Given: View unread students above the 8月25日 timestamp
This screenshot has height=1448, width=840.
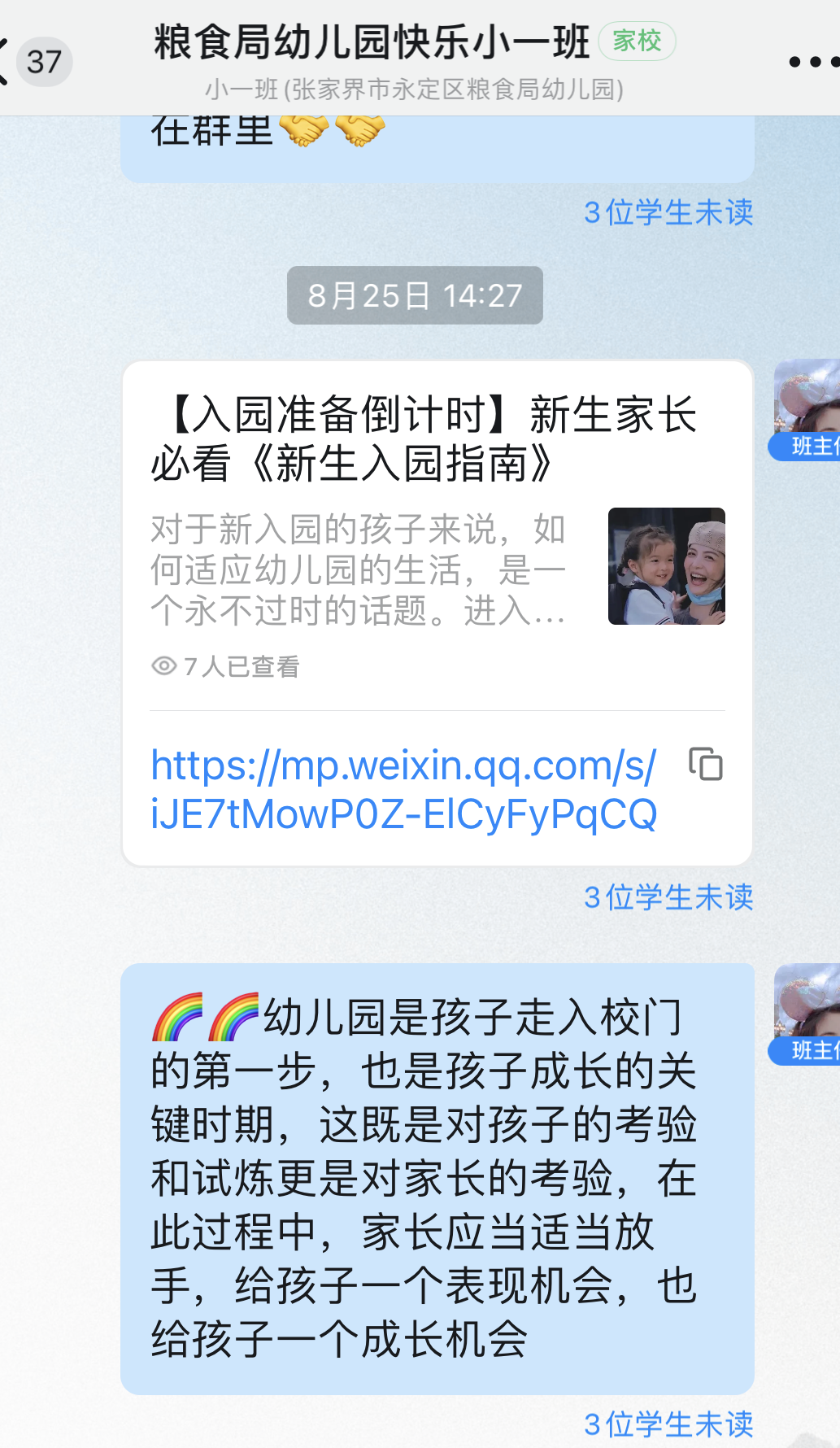Looking at the screenshot, I should [668, 212].
